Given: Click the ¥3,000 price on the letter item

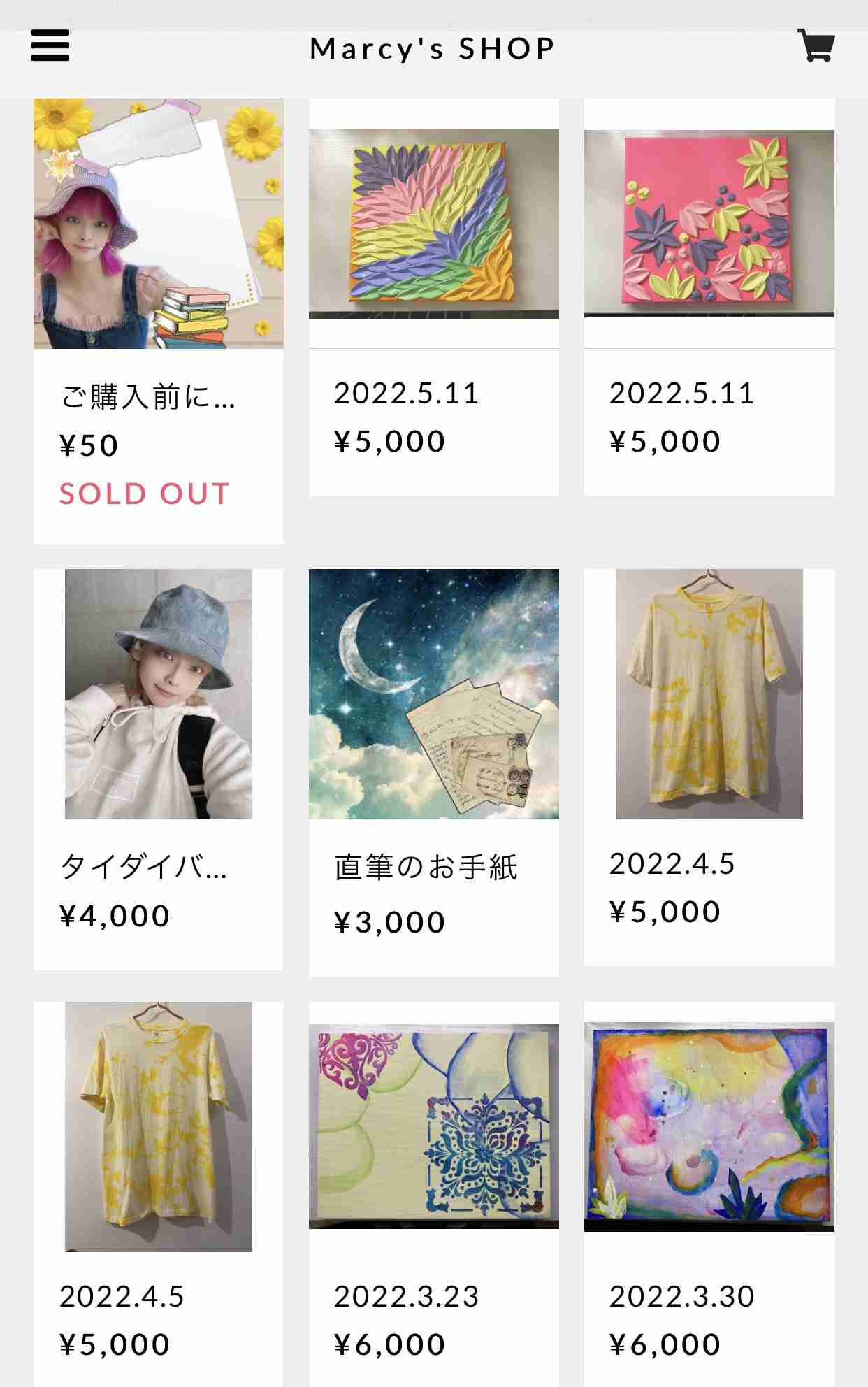Looking at the screenshot, I should (x=389, y=923).
